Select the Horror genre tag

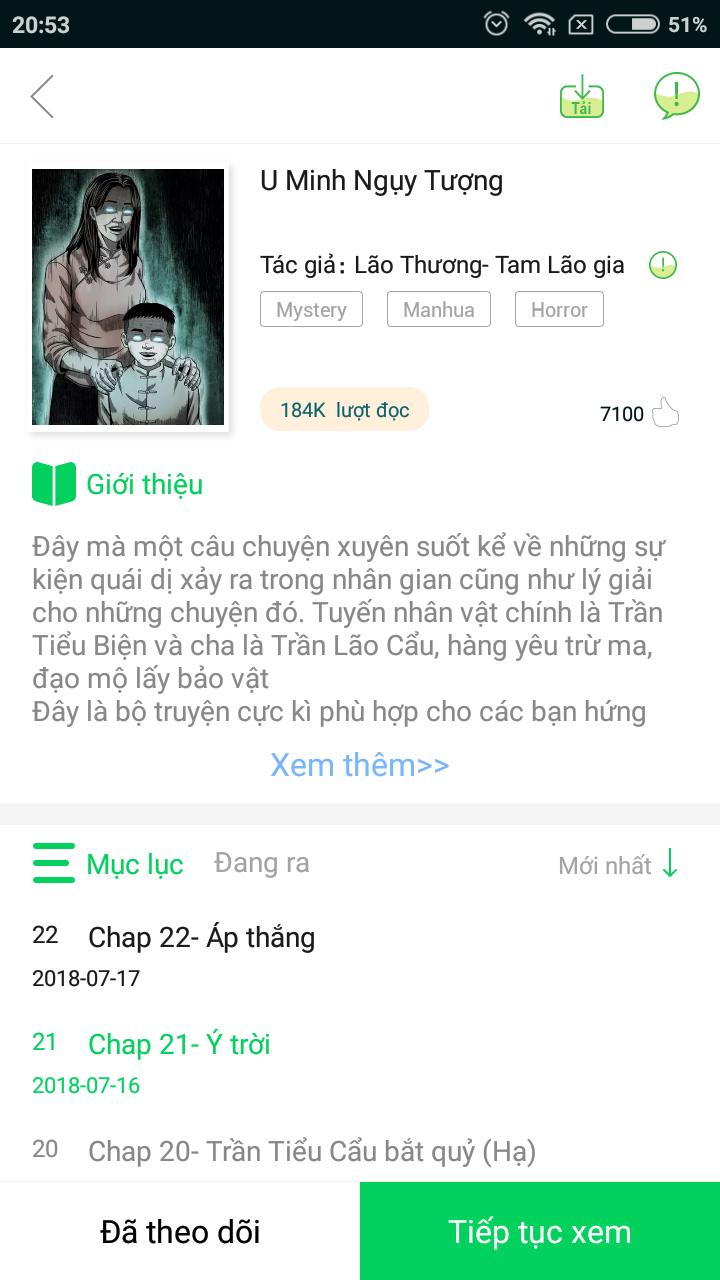[x=559, y=309]
